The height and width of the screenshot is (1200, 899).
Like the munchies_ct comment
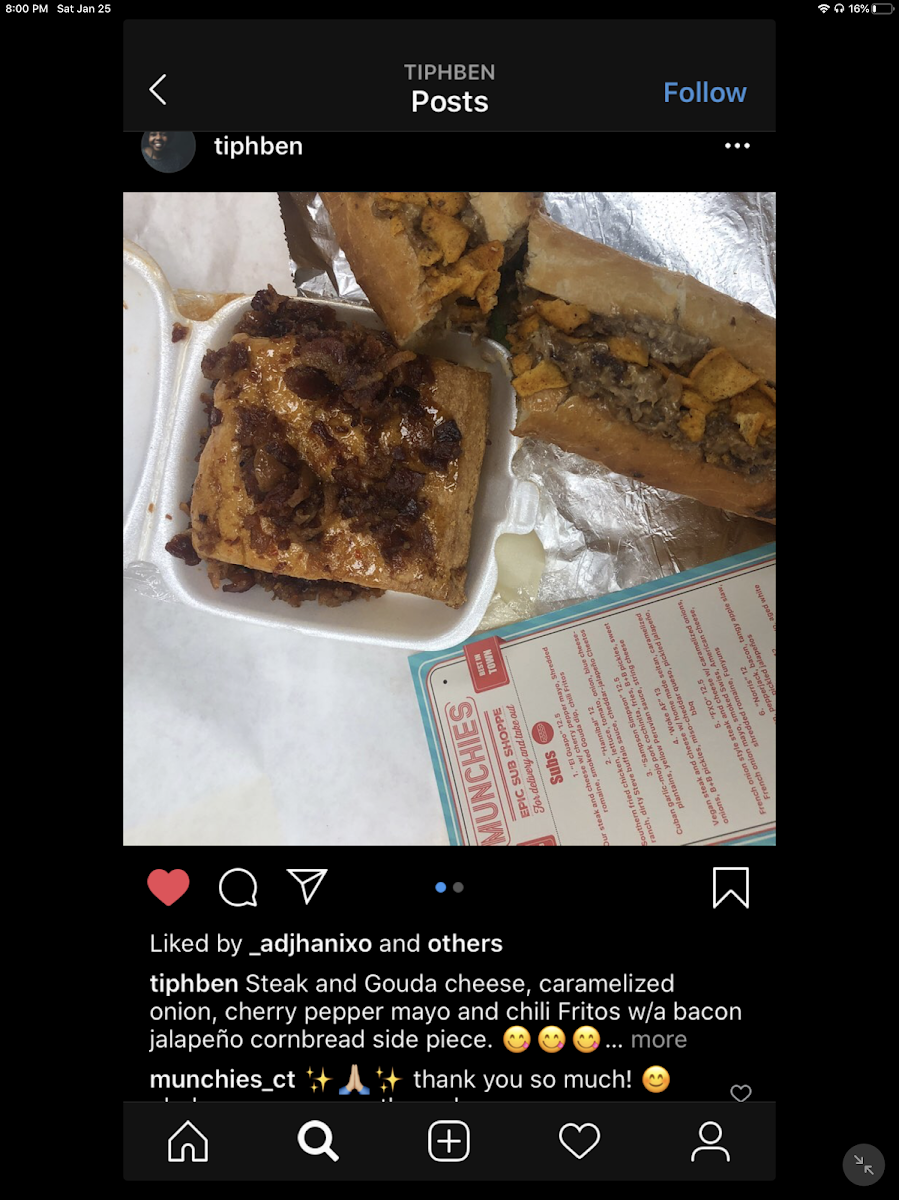[x=740, y=1093]
